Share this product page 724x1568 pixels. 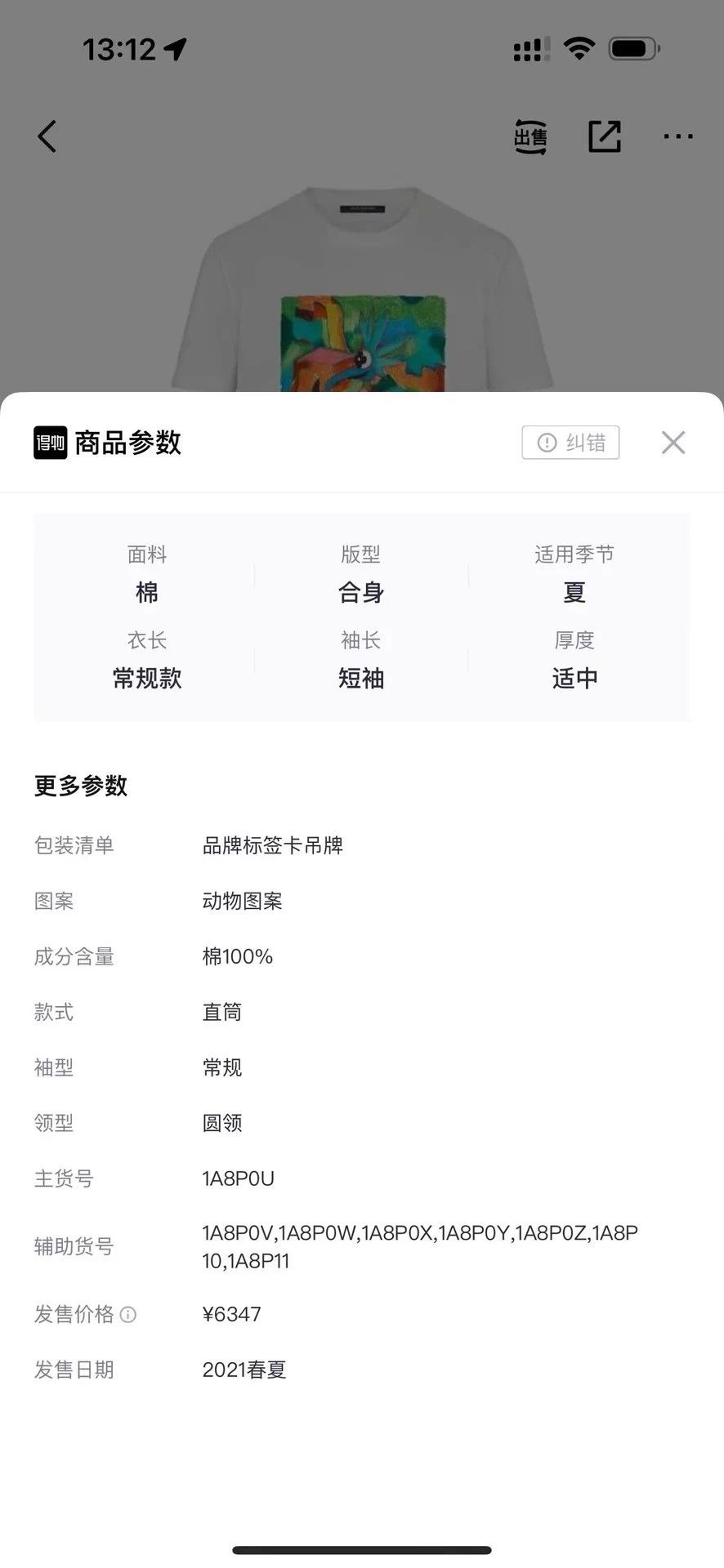coord(605,136)
